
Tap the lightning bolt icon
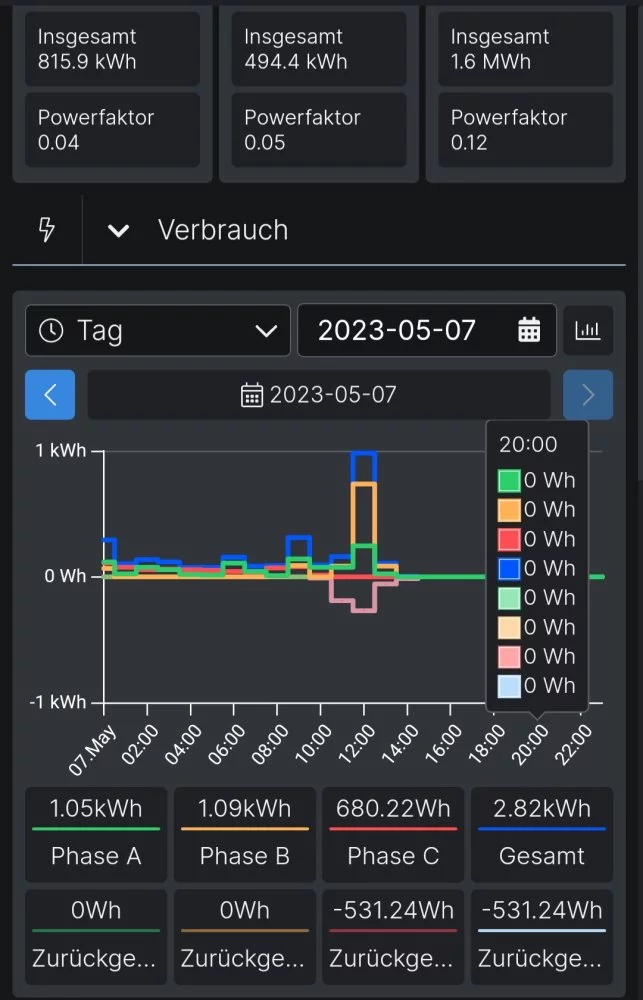coord(46,231)
